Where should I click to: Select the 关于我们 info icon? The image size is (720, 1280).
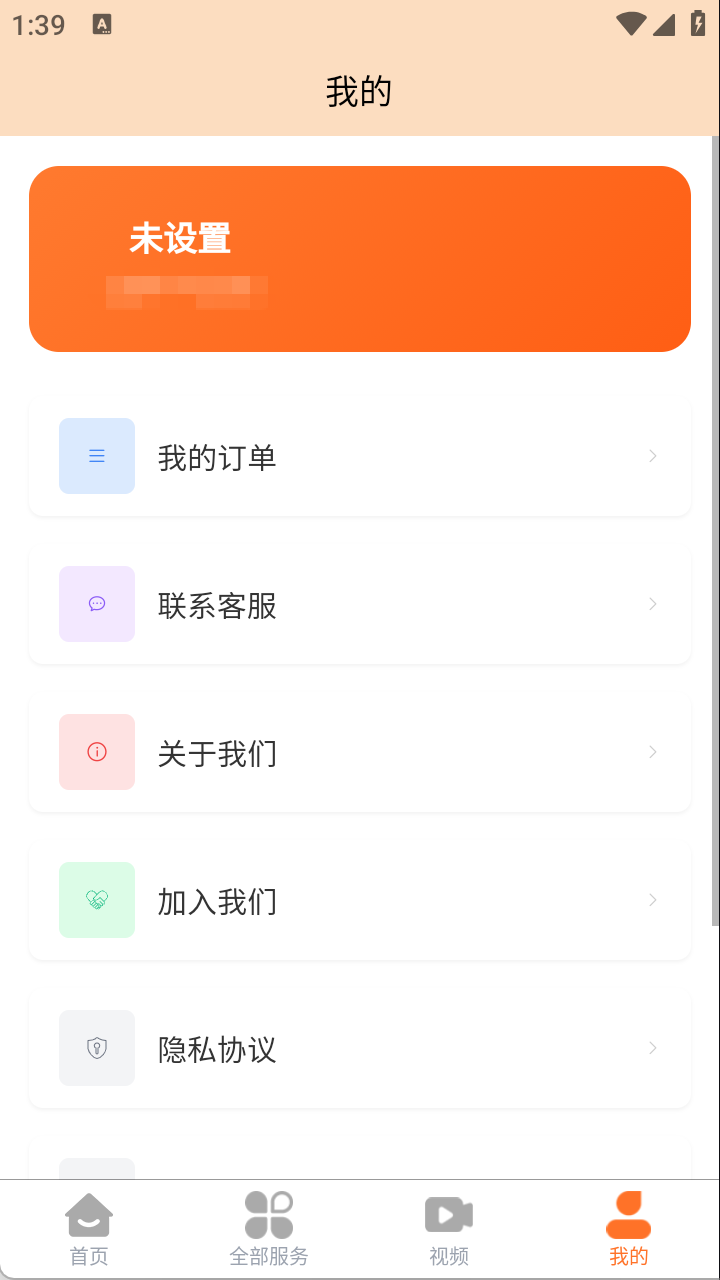click(x=96, y=751)
